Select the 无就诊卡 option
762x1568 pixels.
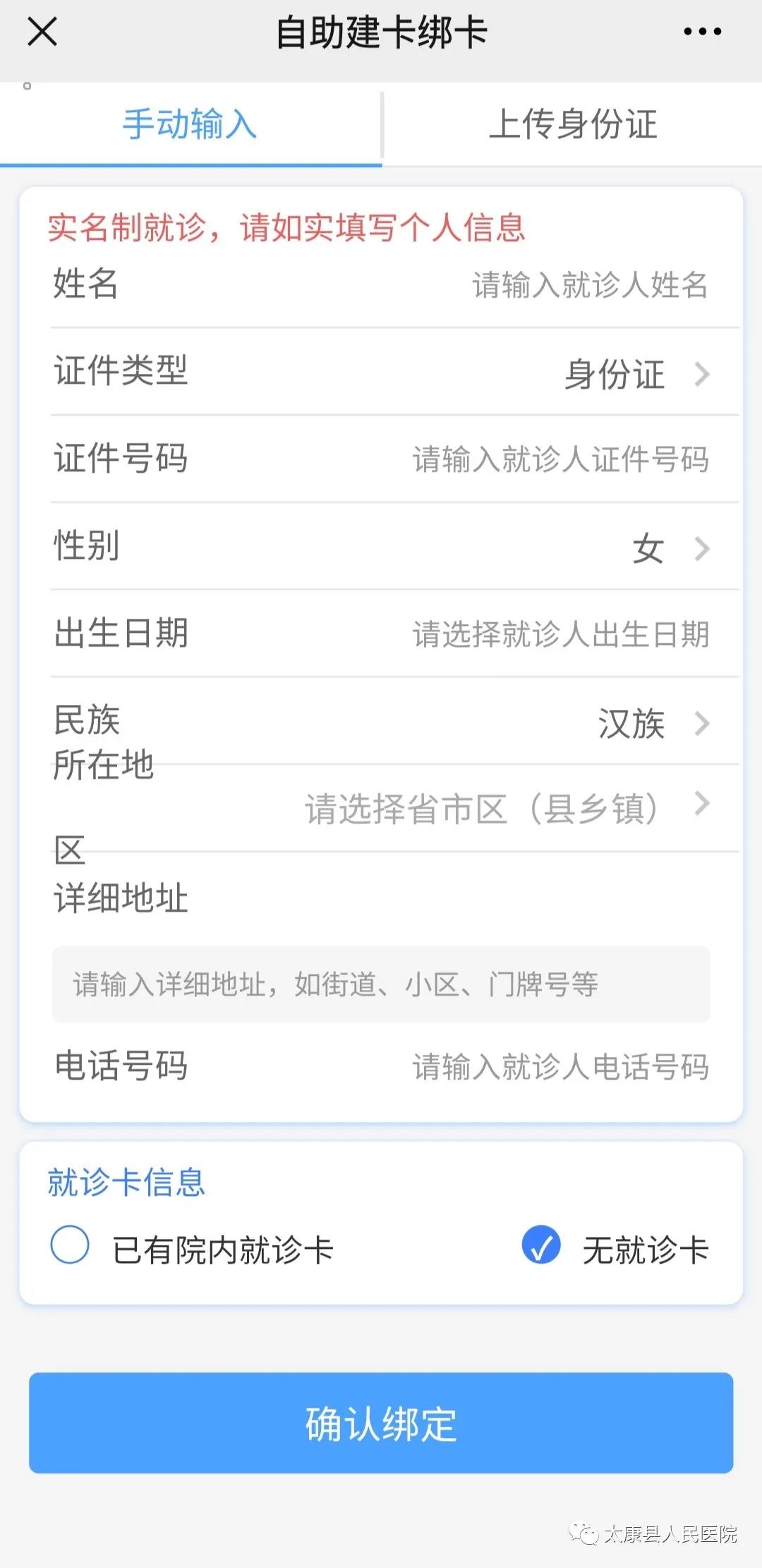(x=541, y=1245)
